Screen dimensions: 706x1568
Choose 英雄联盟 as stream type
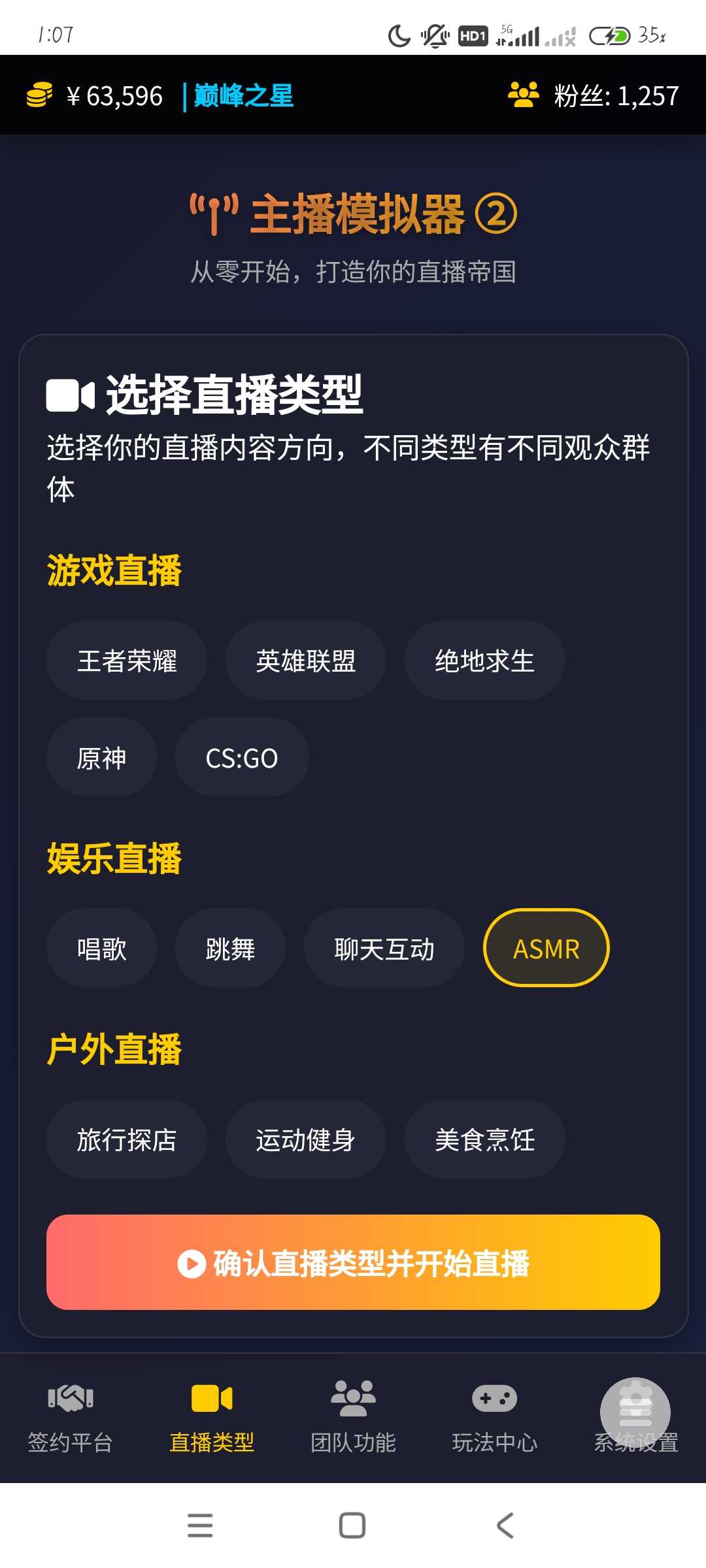(305, 661)
